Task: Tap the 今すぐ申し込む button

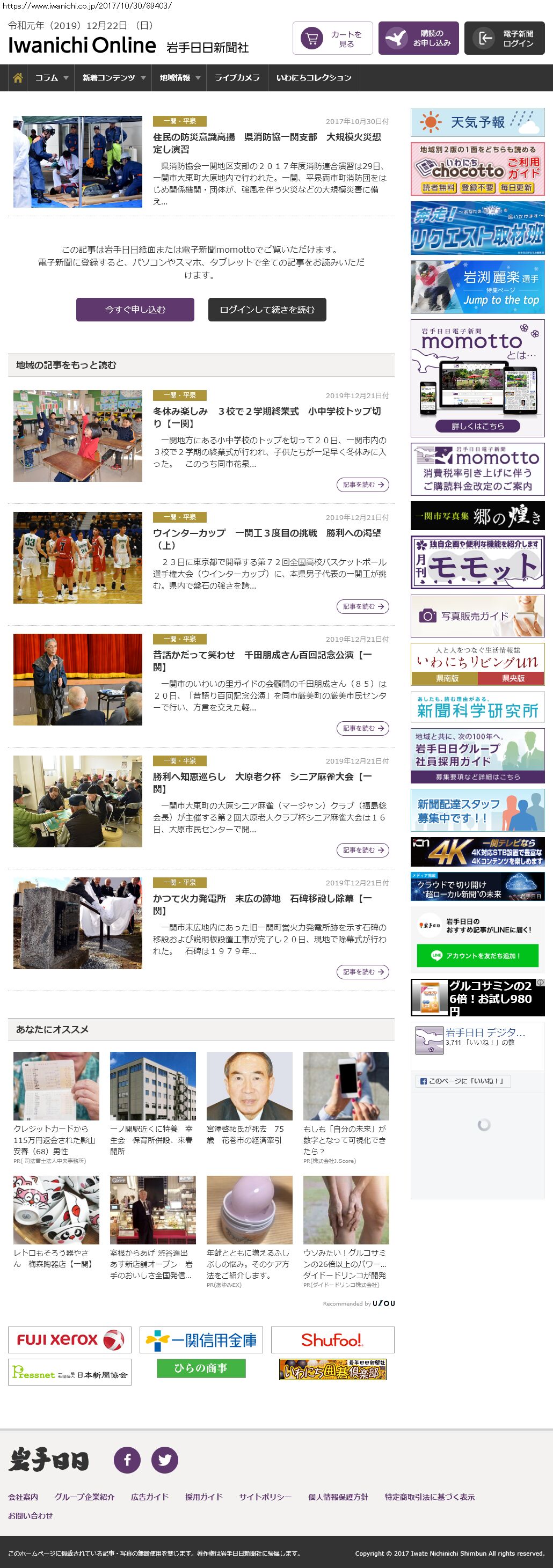Action: point(135,309)
